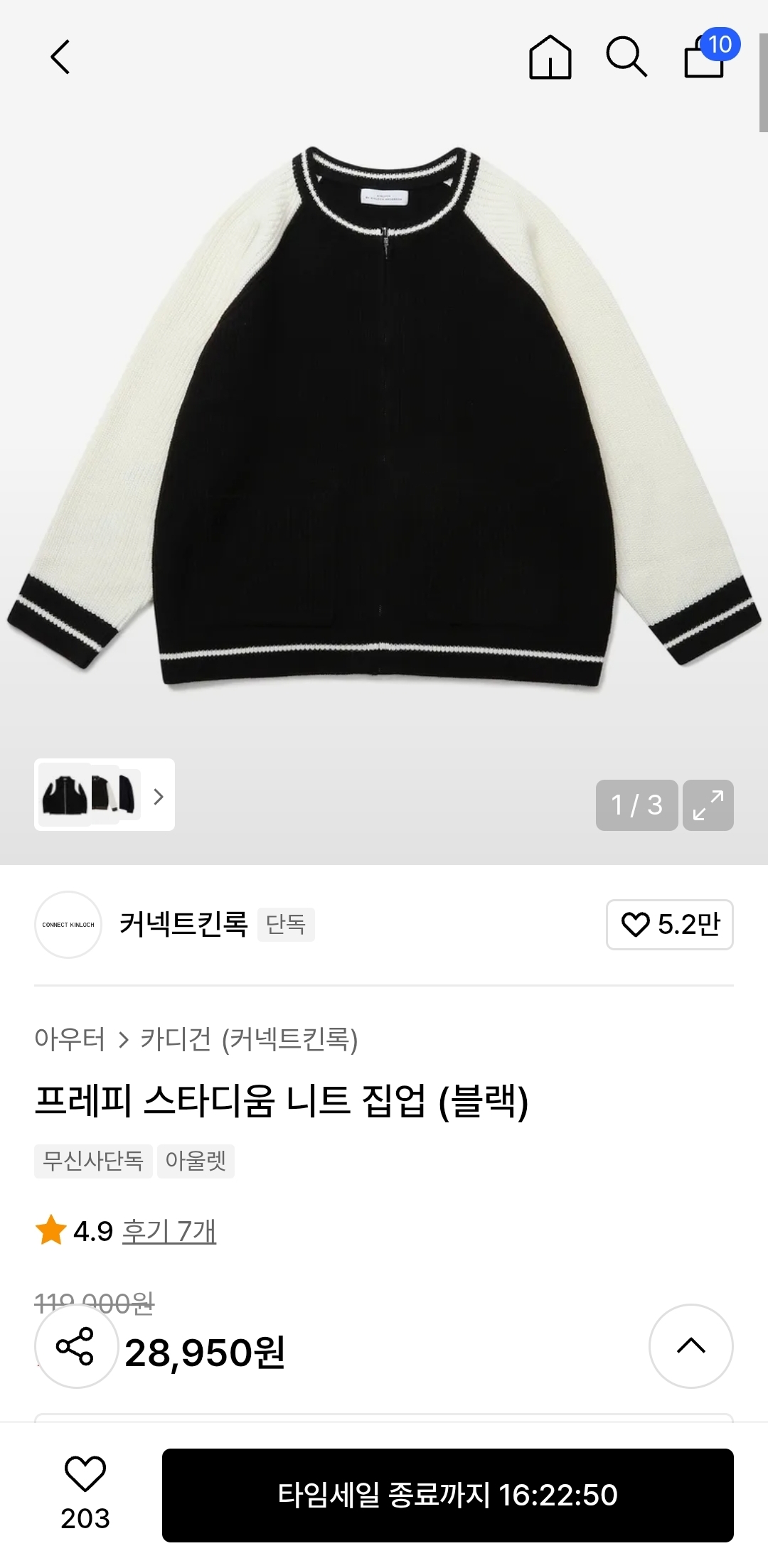
Task: Share this product
Action: (76, 1346)
